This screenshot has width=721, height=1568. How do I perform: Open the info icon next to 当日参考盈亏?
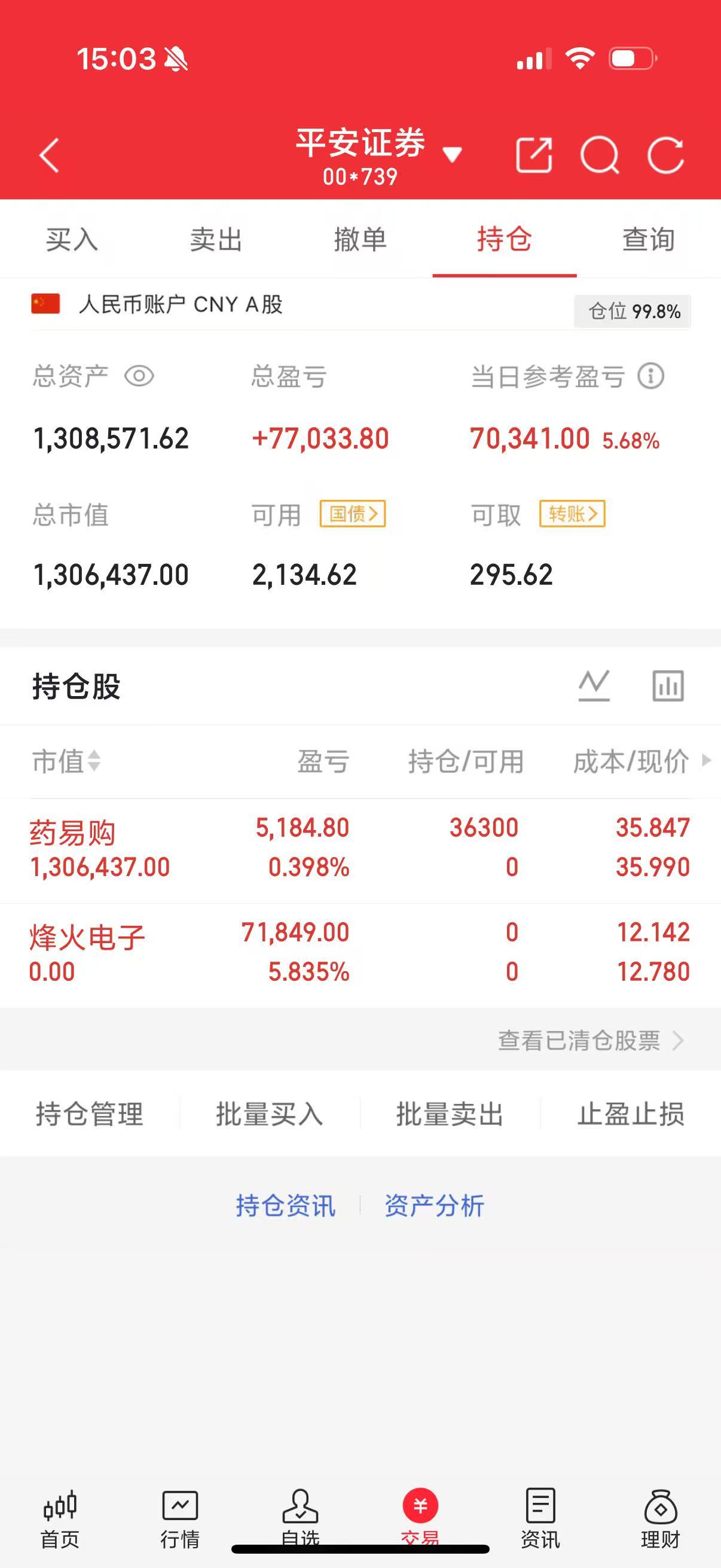point(650,376)
